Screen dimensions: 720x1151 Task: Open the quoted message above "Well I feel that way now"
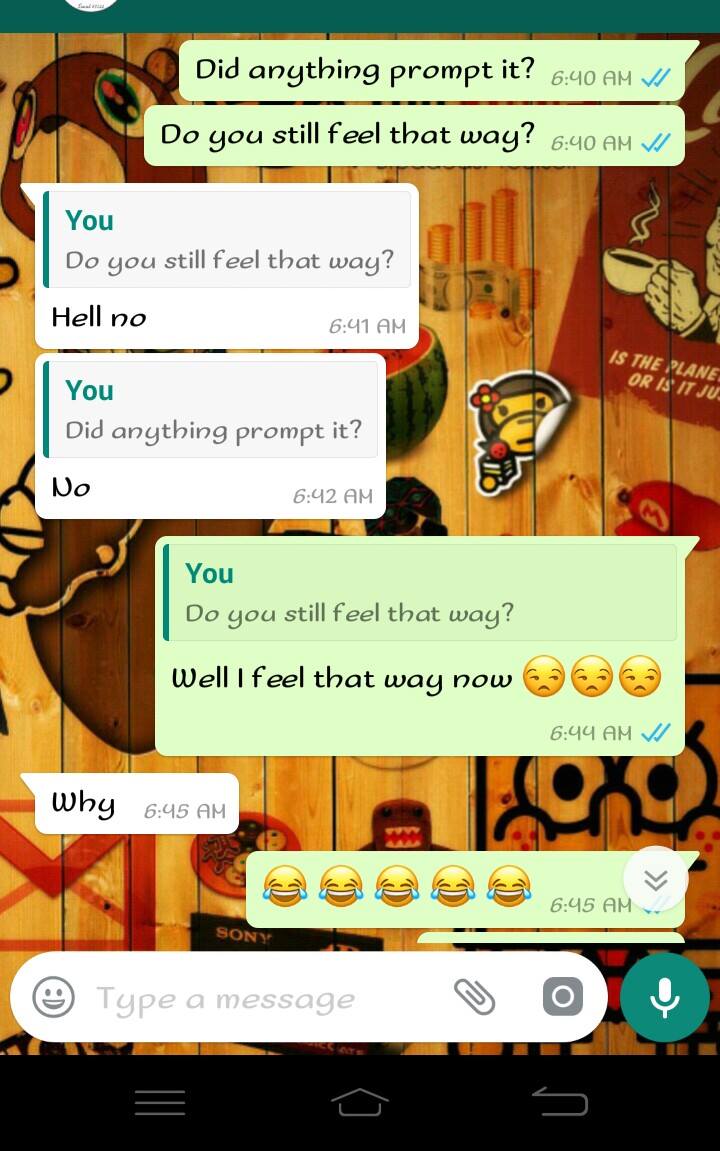(x=420, y=593)
